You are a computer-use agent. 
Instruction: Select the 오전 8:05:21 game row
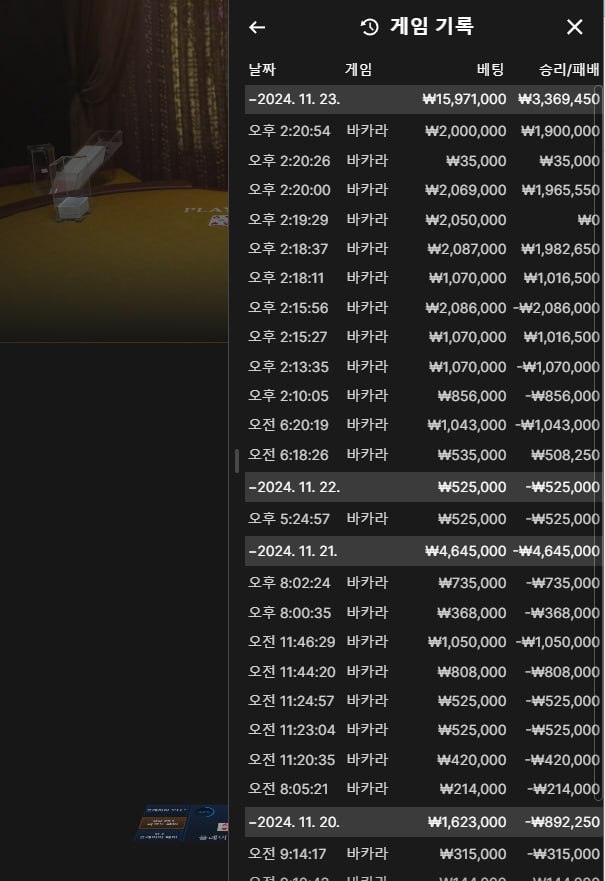point(420,789)
